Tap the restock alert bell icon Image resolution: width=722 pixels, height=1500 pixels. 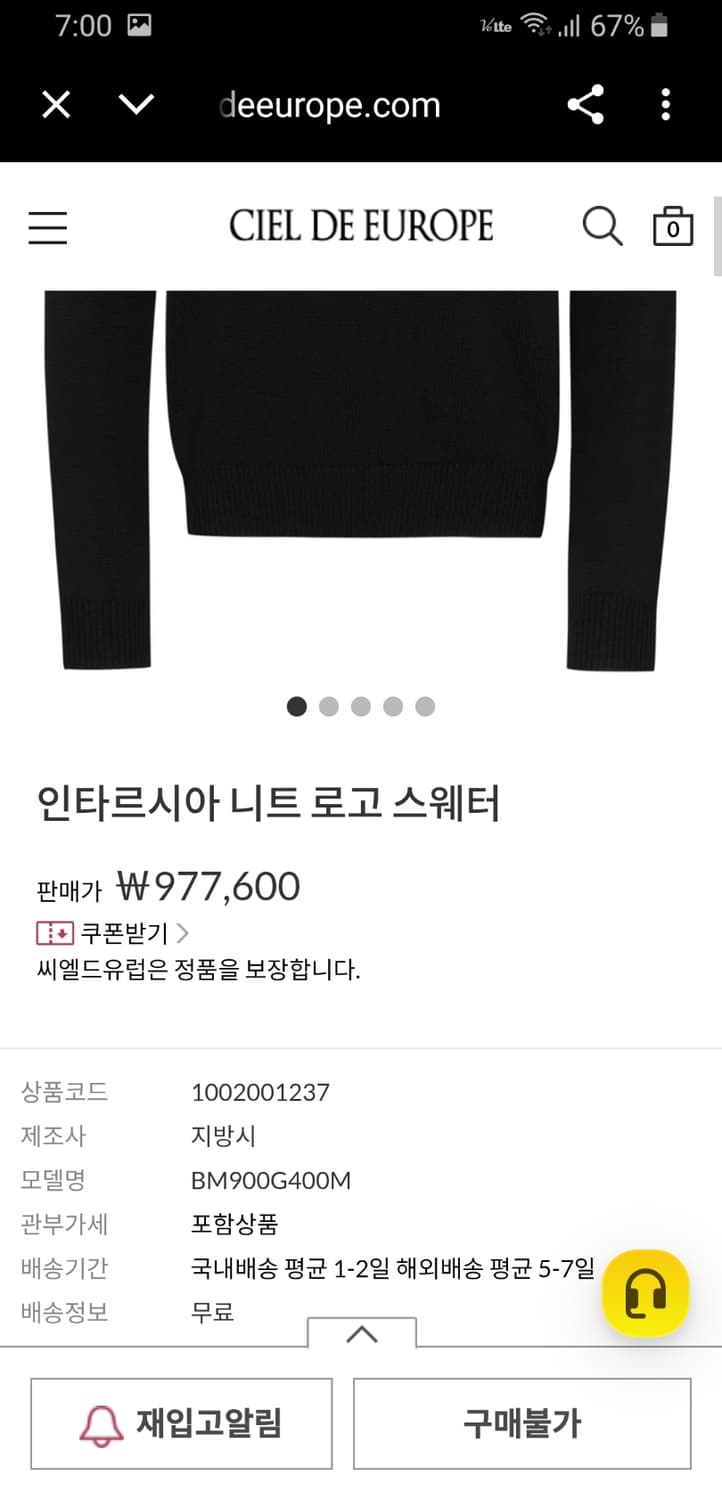99,1423
